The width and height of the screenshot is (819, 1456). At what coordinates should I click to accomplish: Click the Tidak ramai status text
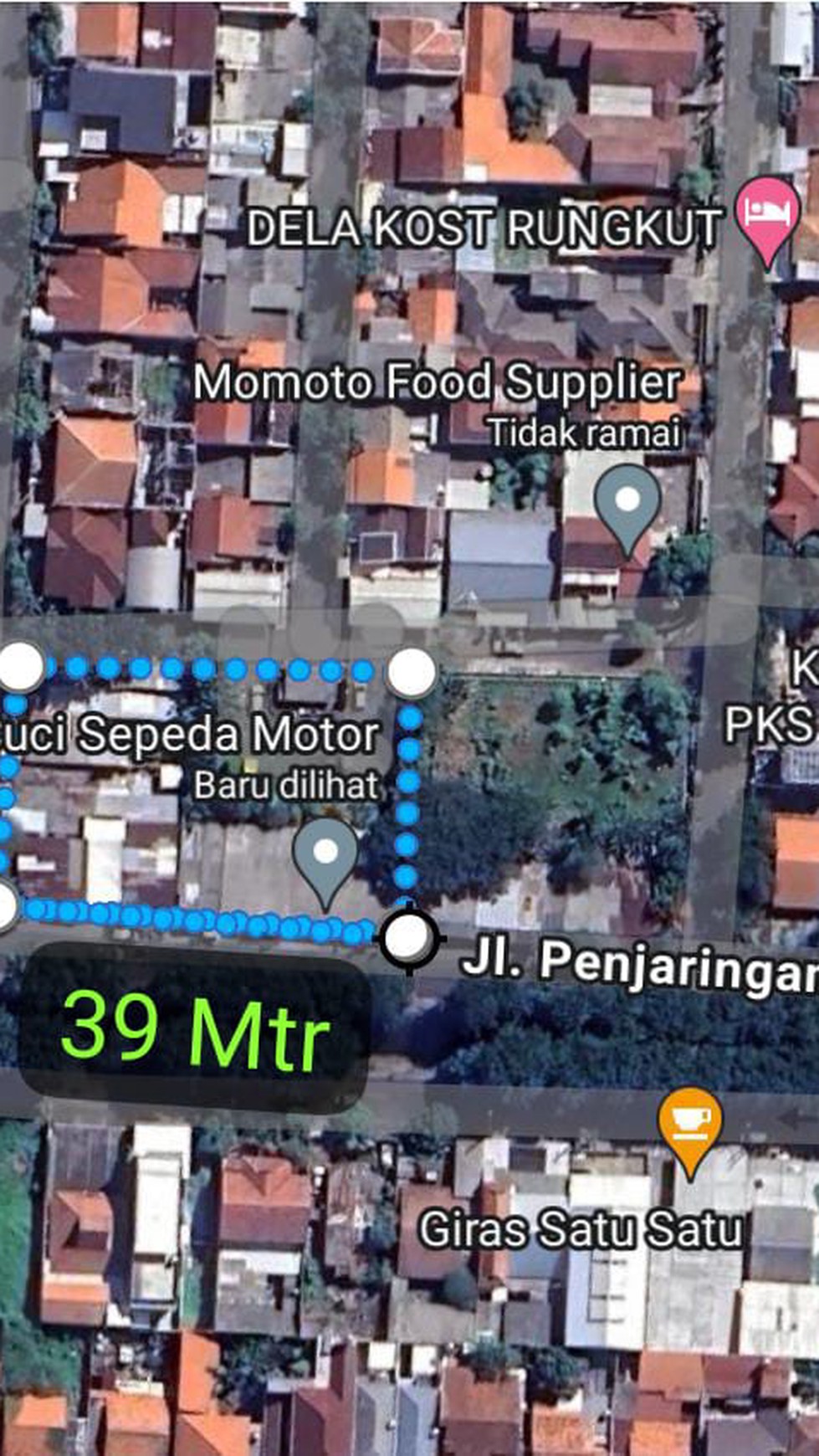tap(586, 433)
